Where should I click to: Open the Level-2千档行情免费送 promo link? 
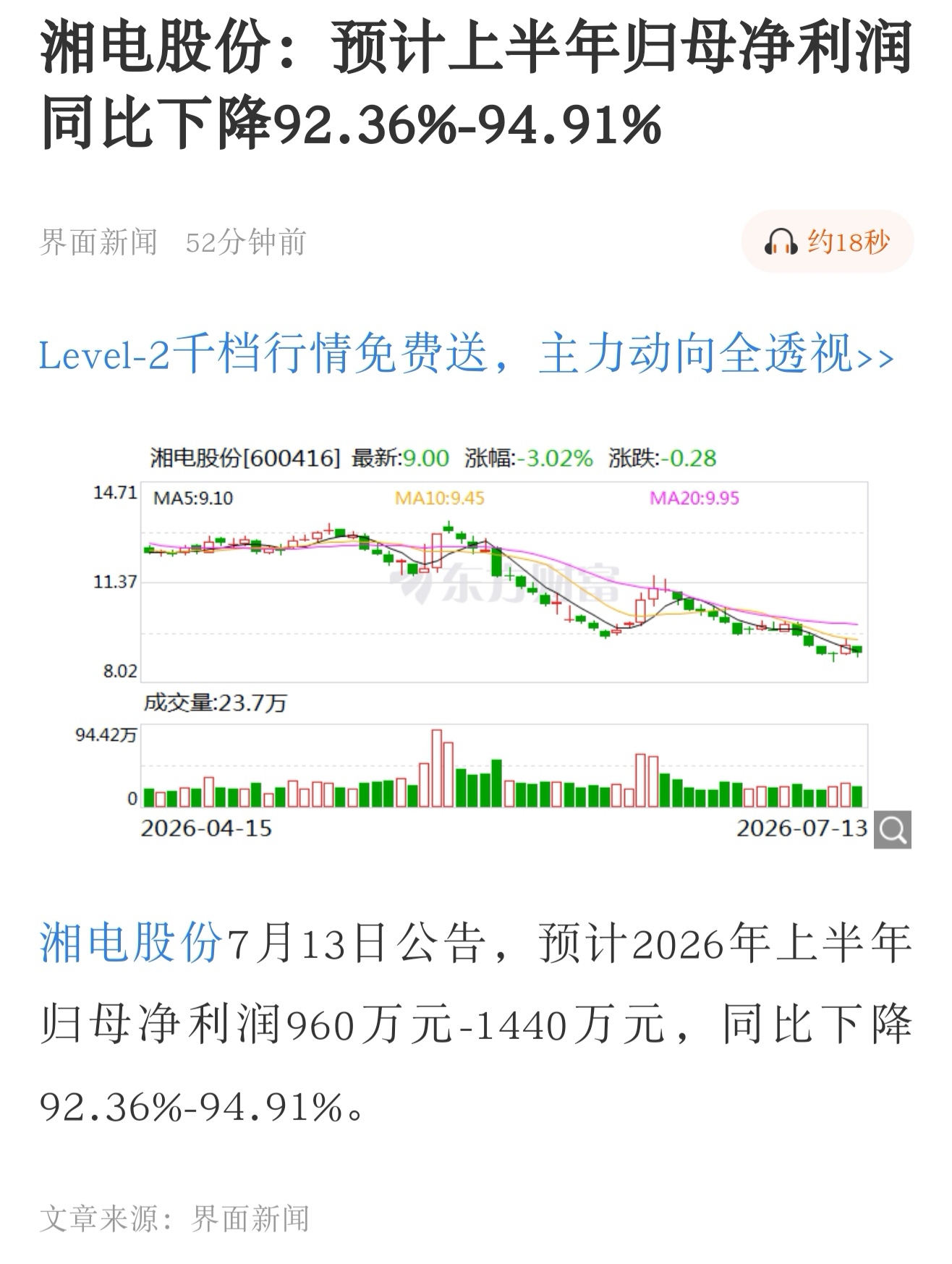click(467, 355)
